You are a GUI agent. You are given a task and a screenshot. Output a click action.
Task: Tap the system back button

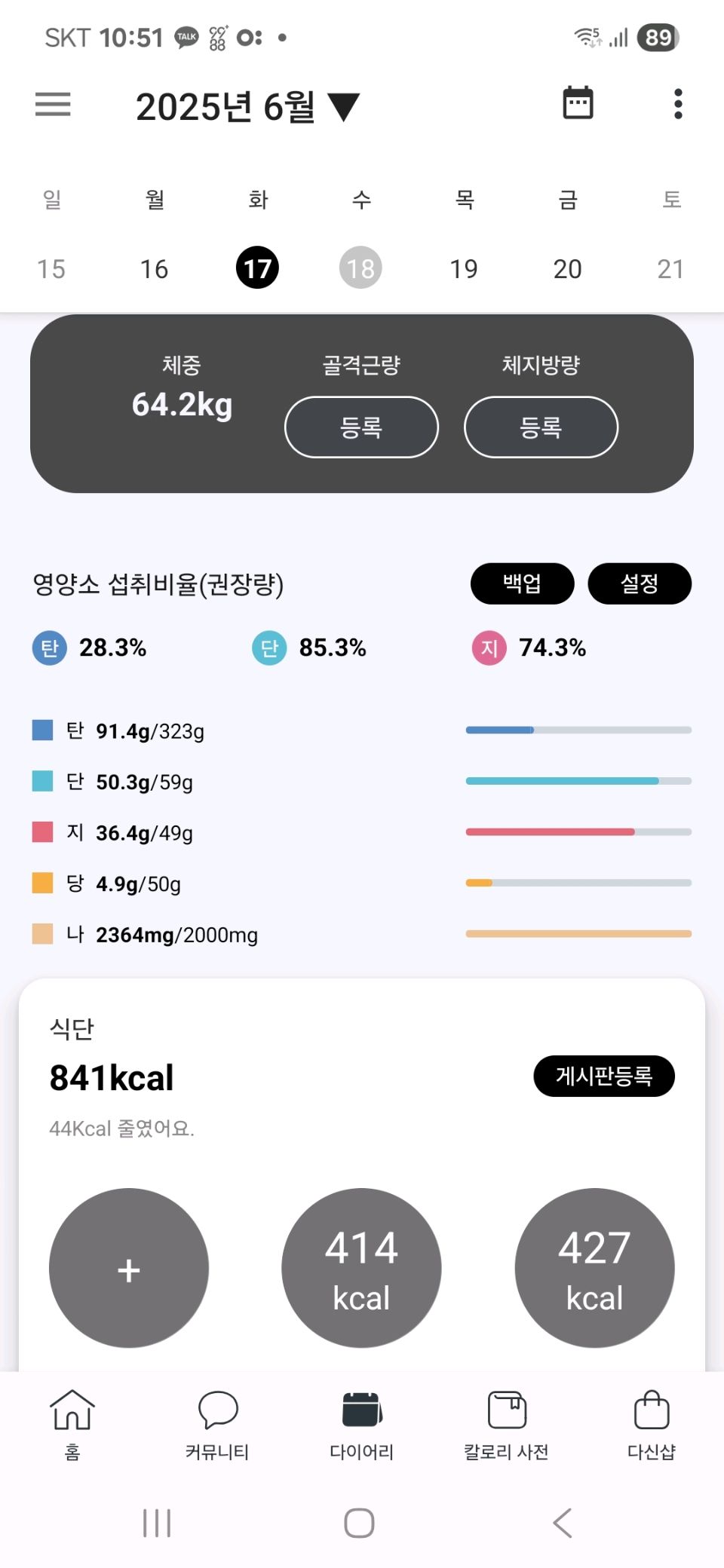[563, 1523]
